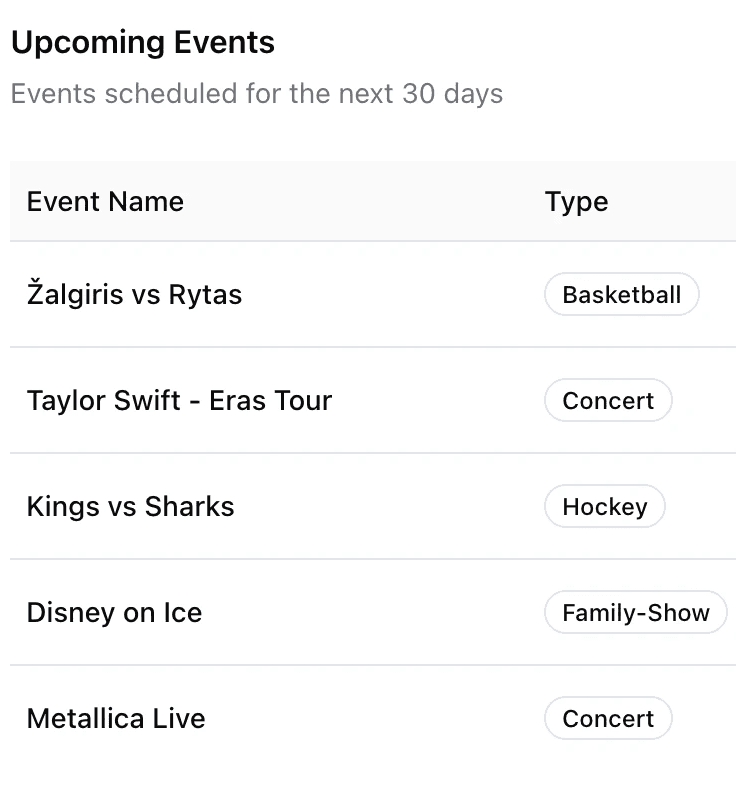
Task: Select the Kings vs Sharks table row
Action: (x=368, y=506)
